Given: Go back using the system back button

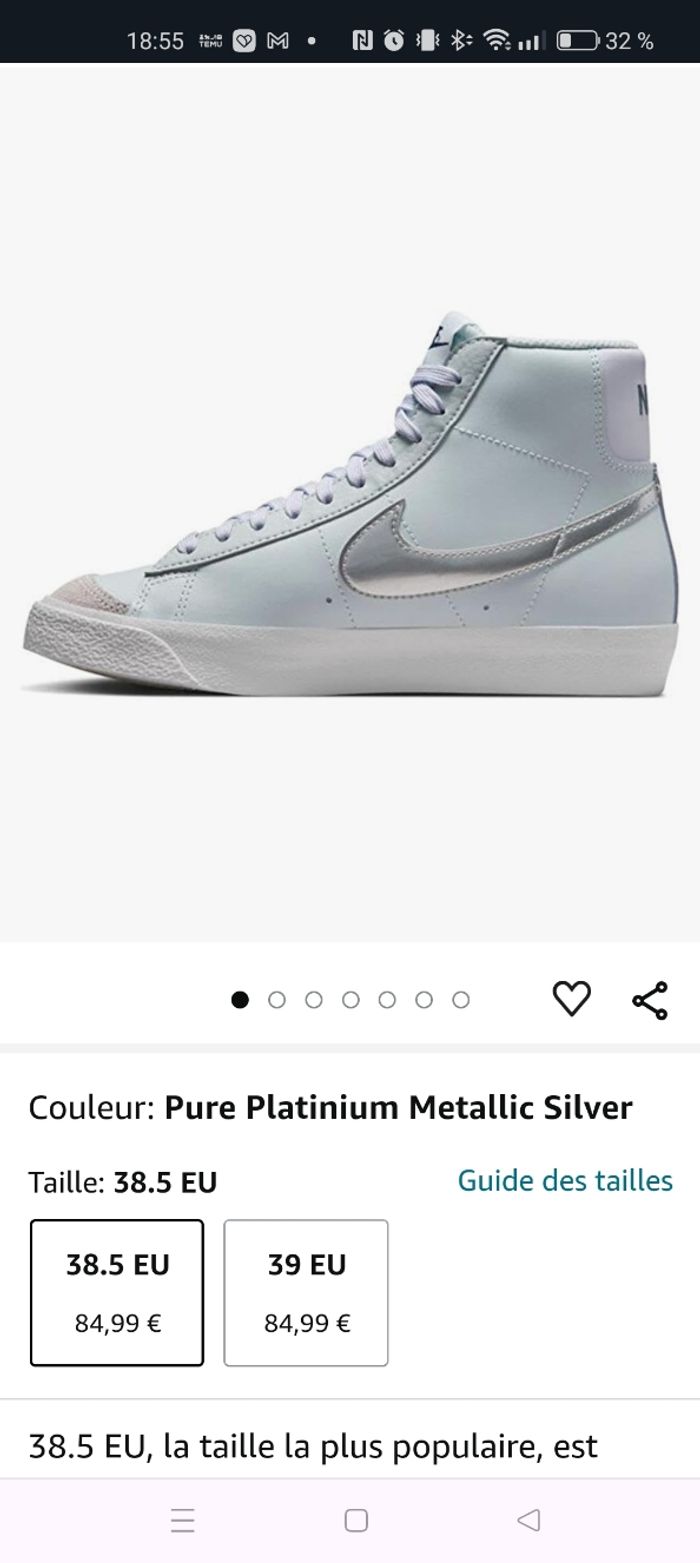Looking at the screenshot, I should [528, 1520].
